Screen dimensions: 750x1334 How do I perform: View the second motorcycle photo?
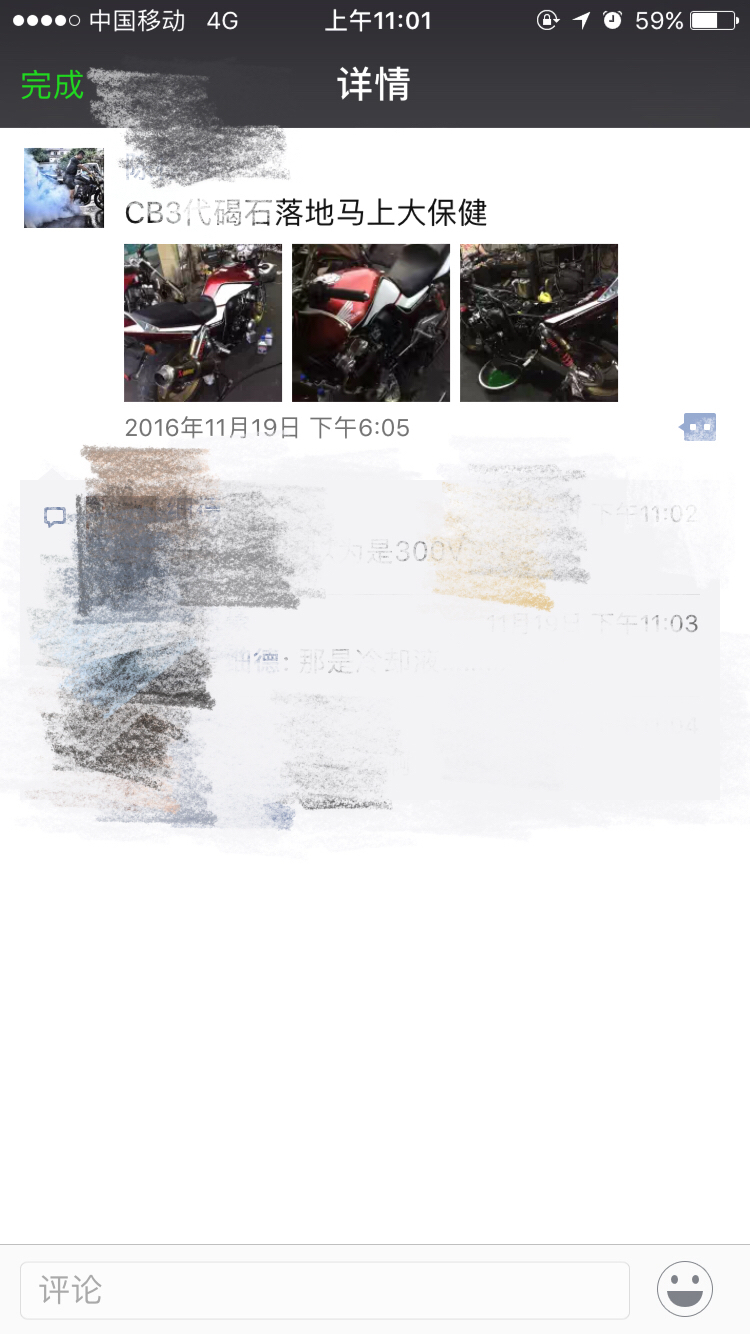371,323
